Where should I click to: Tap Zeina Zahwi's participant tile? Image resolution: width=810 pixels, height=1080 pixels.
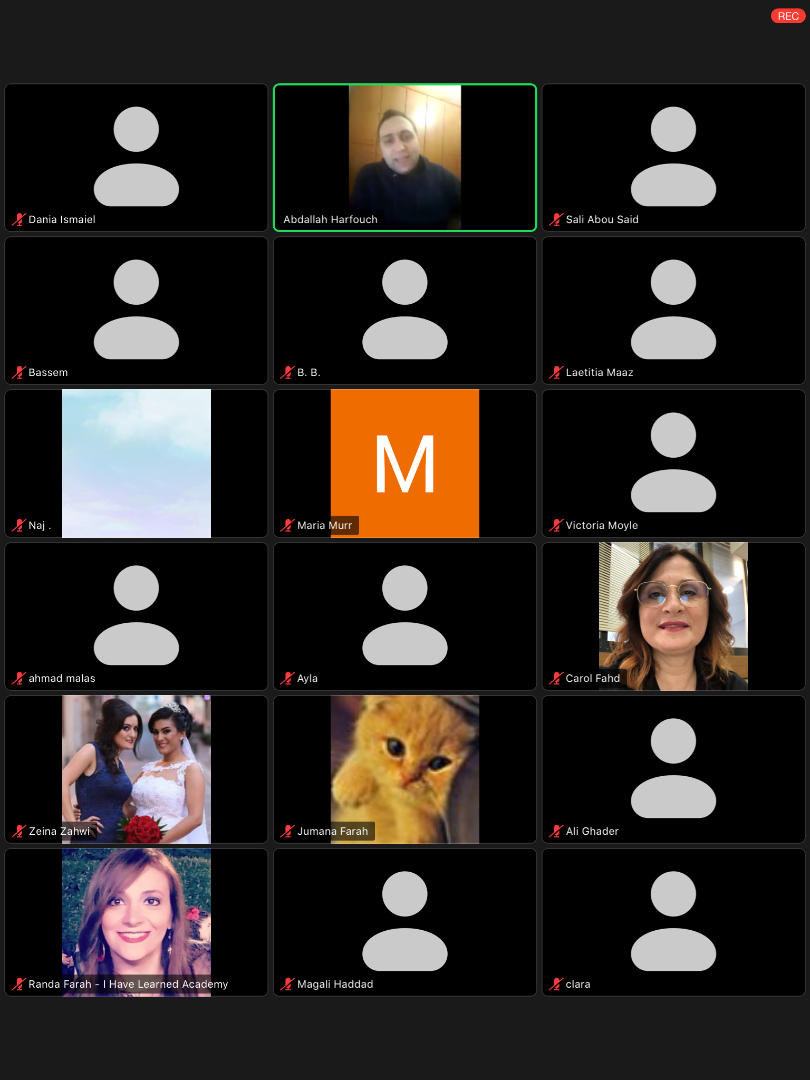(136, 769)
